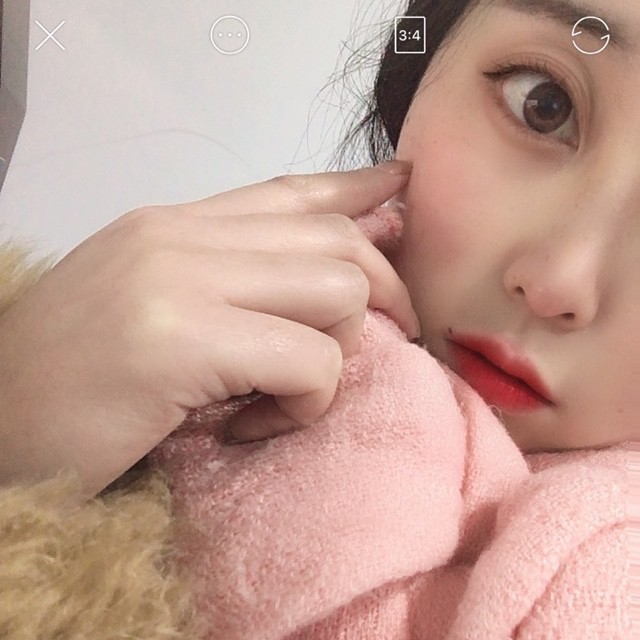The image size is (640, 640).
Task: Change the 3:4 aspect ratio
Action: 410,35
